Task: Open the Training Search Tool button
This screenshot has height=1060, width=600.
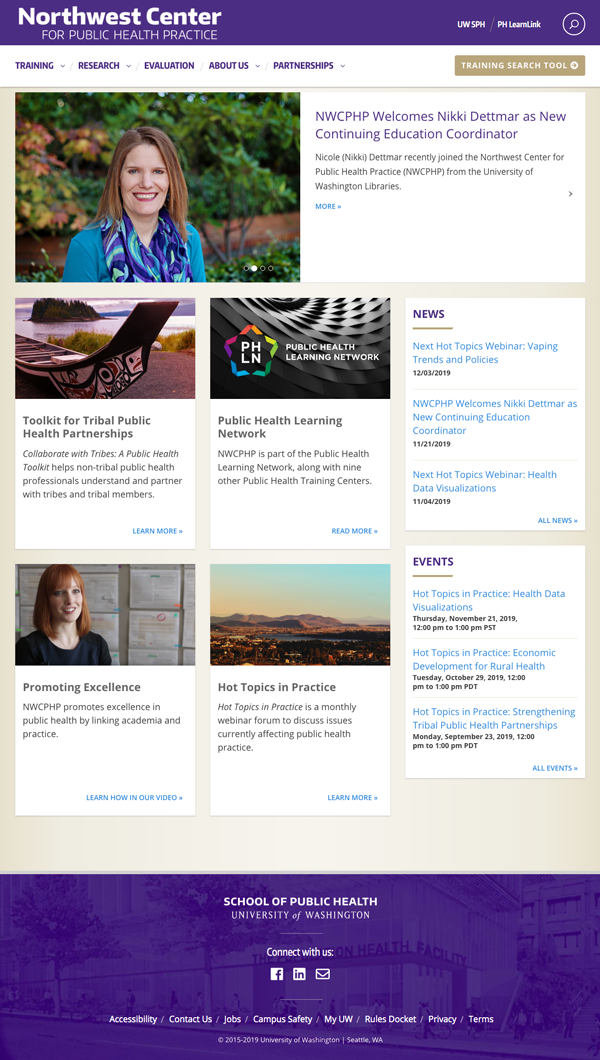Action: (x=520, y=66)
